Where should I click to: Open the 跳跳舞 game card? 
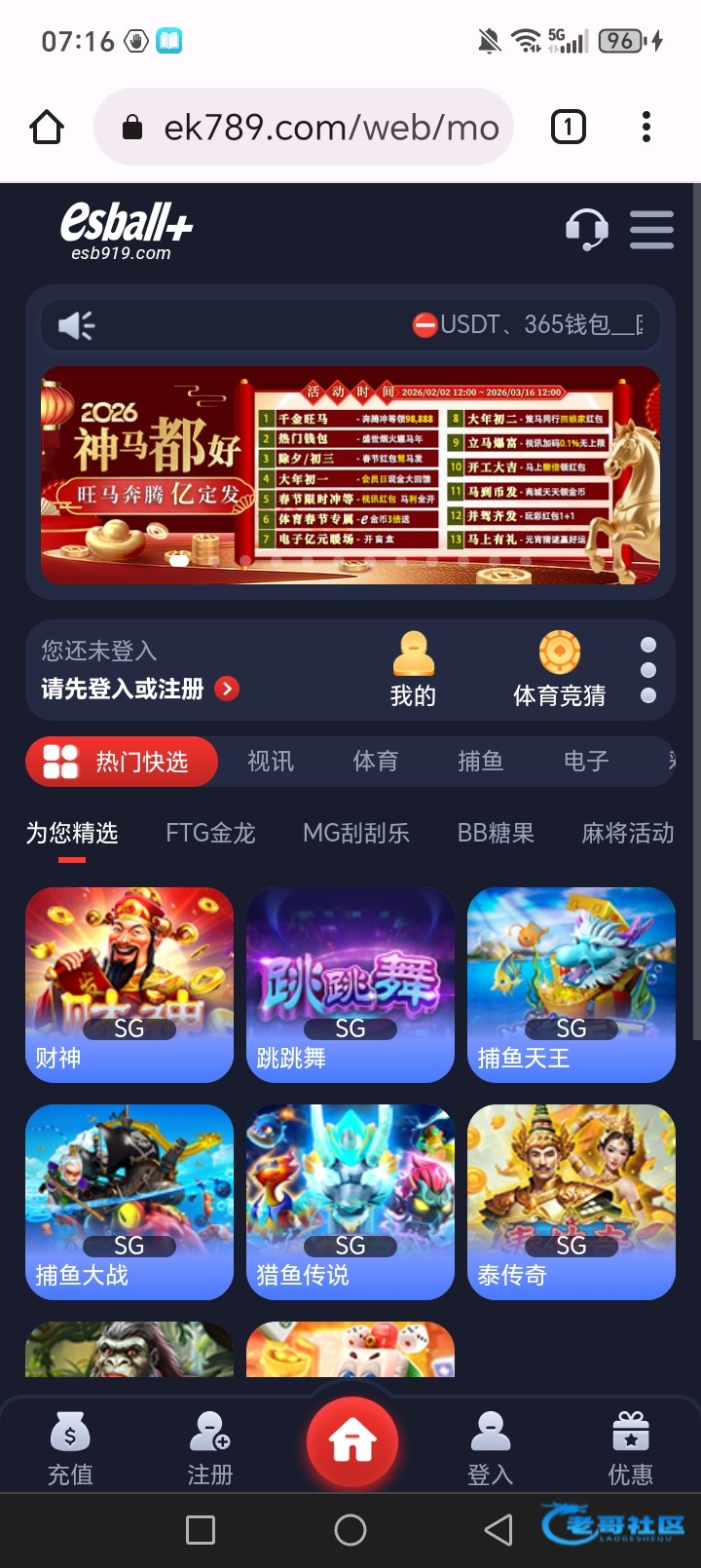click(350, 984)
